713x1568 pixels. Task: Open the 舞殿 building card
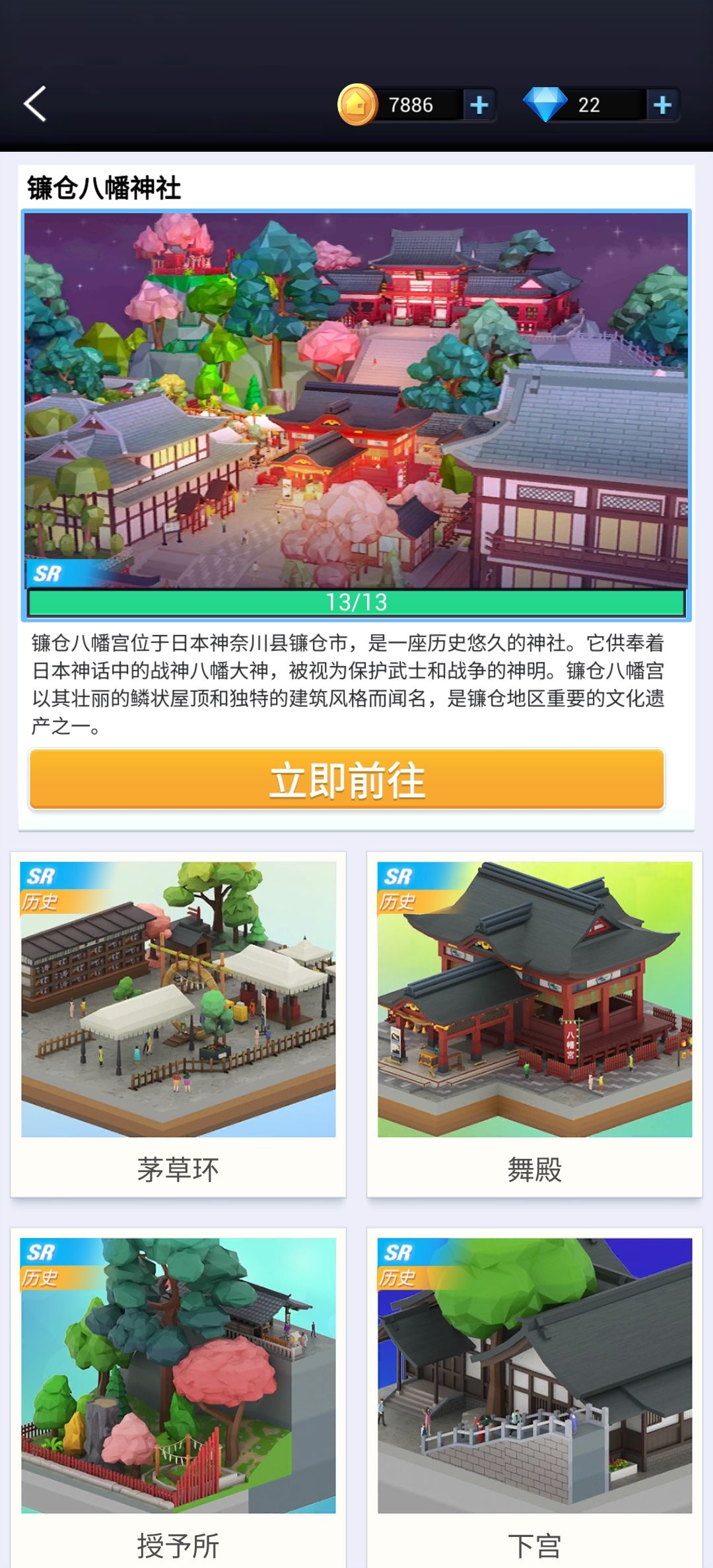pos(535,1024)
